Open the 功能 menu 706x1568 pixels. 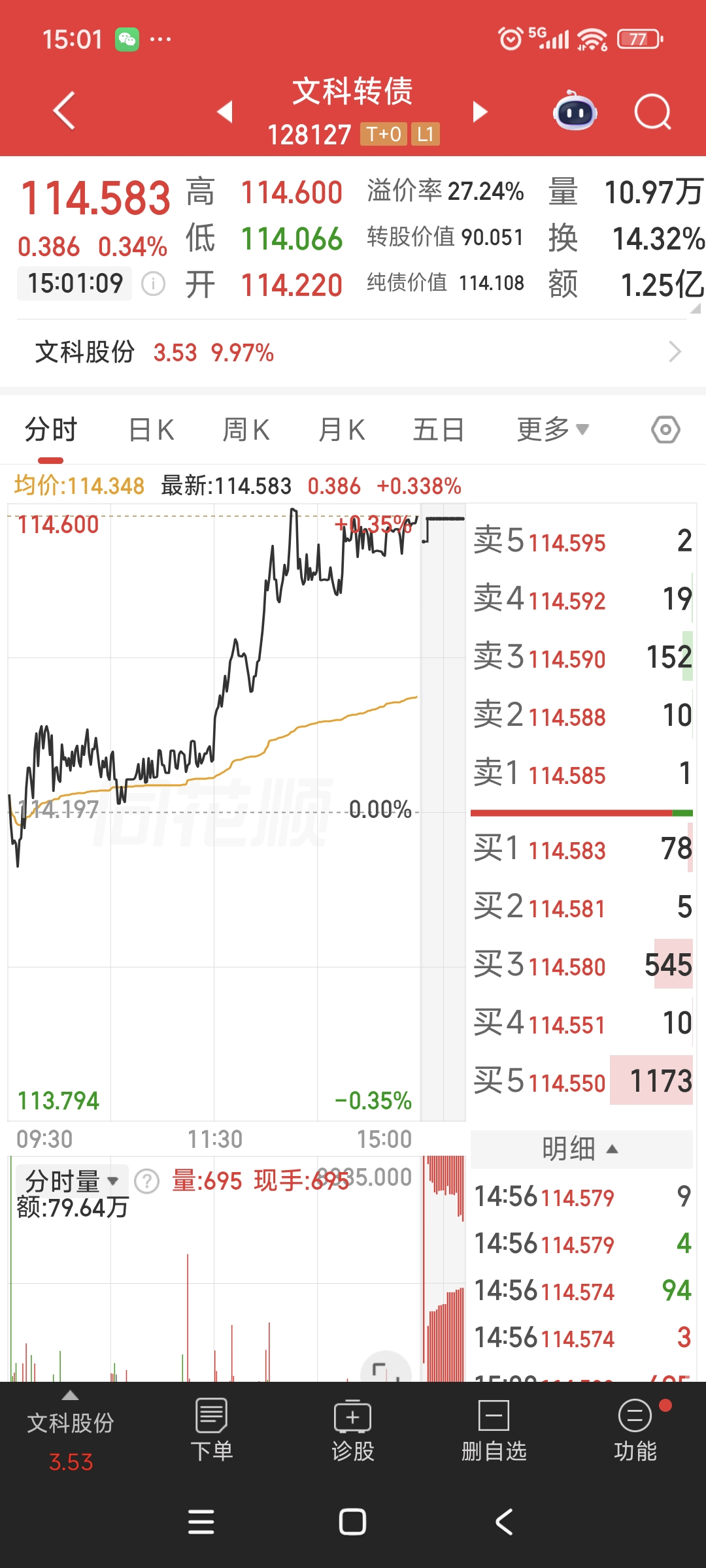point(635,1429)
